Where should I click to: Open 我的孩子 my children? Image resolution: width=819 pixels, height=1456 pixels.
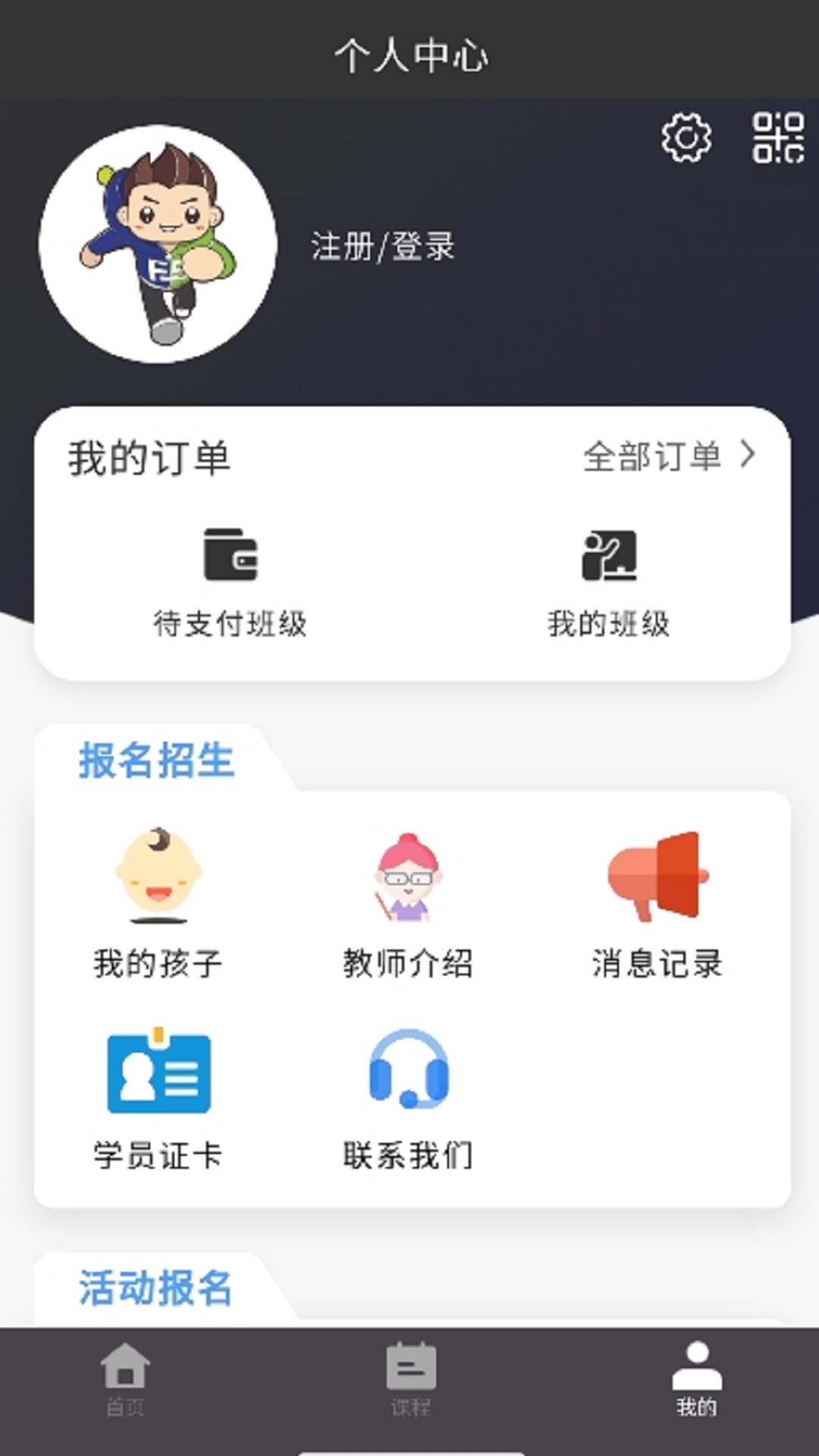click(x=158, y=904)
